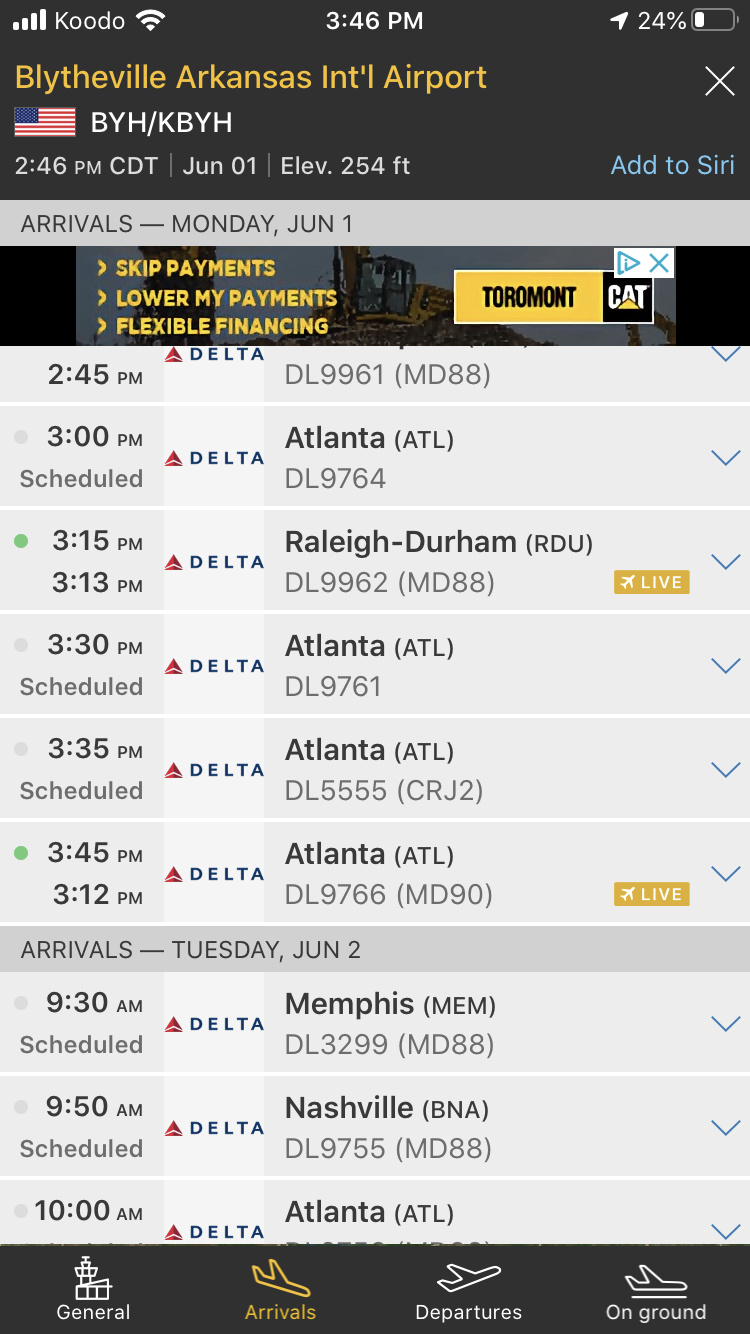
Task: Open flight DL9764 from Atlanta
Action: pyautogui.click(x=450, y=458)
